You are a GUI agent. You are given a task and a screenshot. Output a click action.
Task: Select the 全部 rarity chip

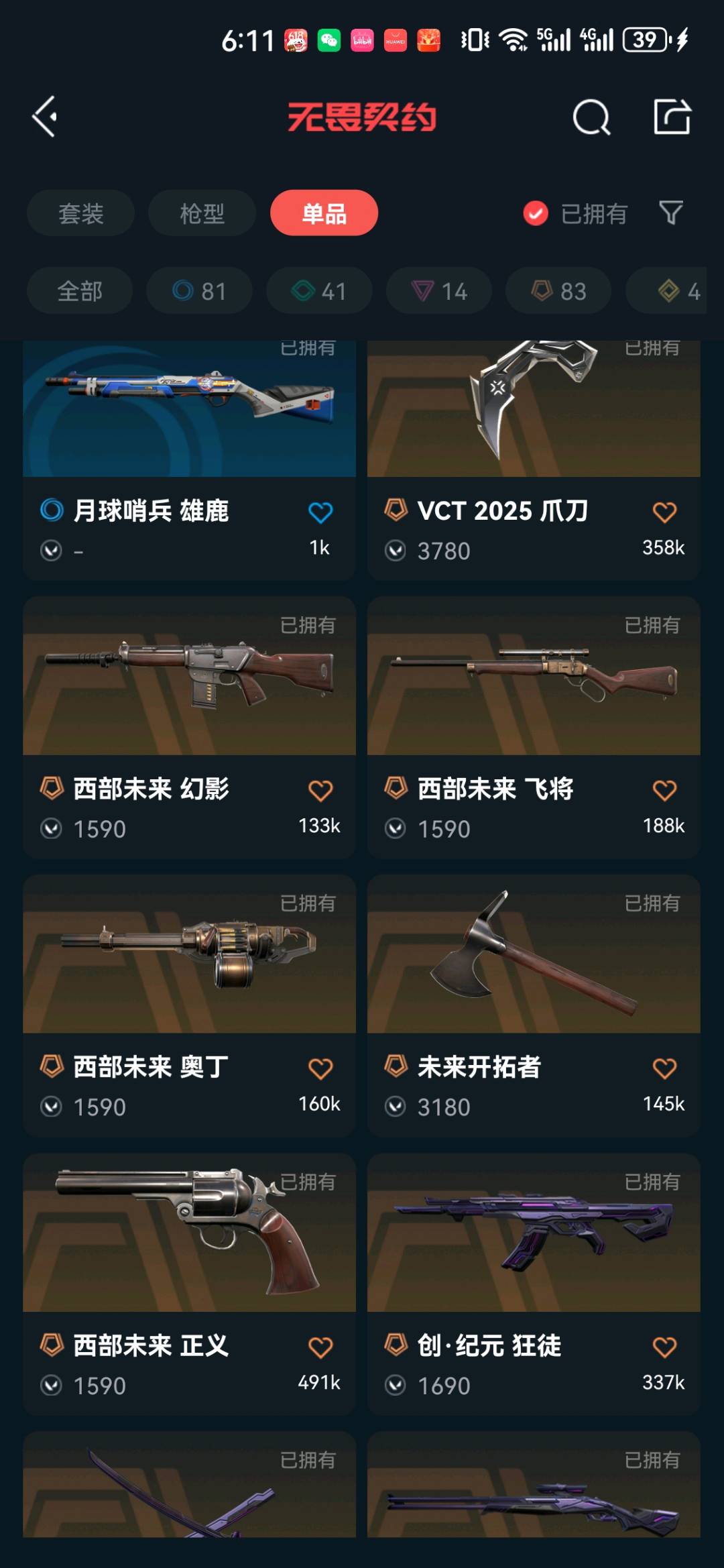(80, 291)
